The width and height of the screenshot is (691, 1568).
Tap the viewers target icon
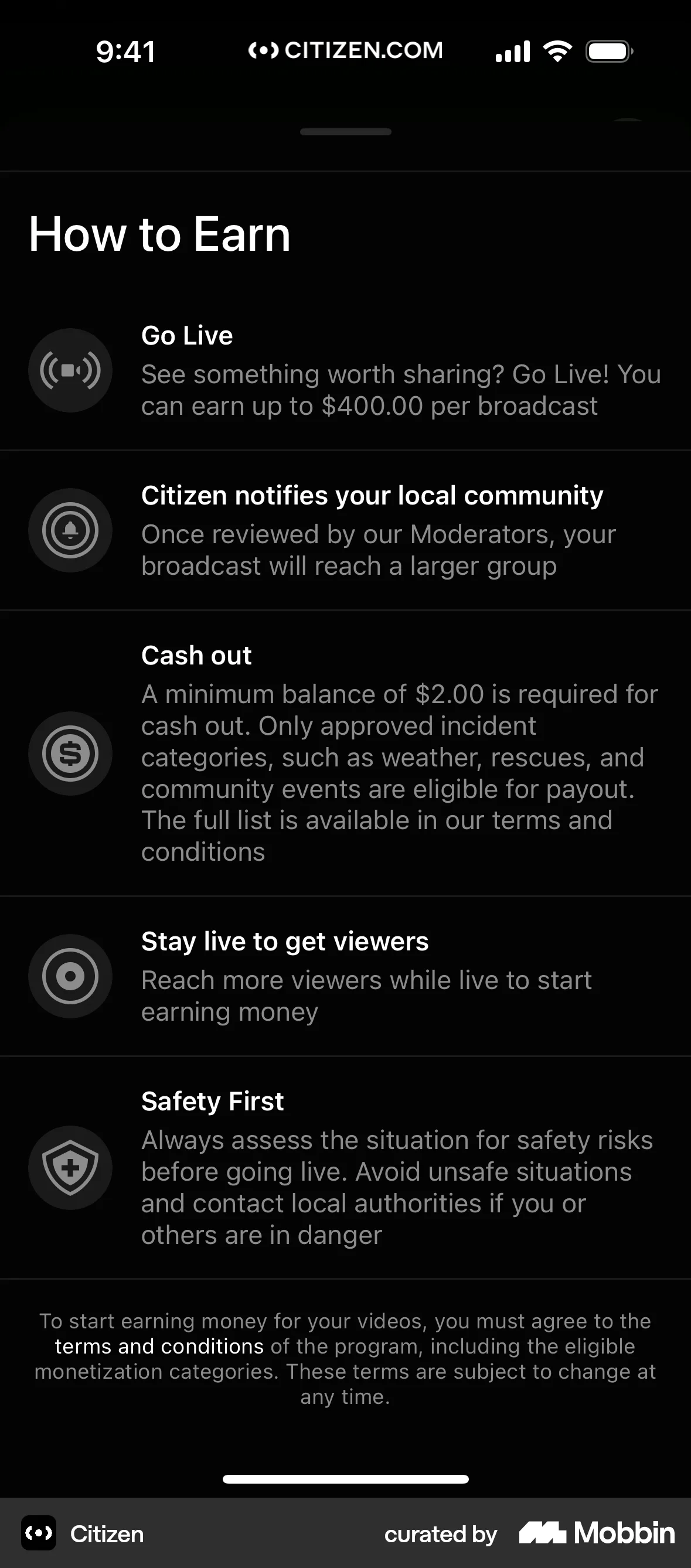point(70,976)
